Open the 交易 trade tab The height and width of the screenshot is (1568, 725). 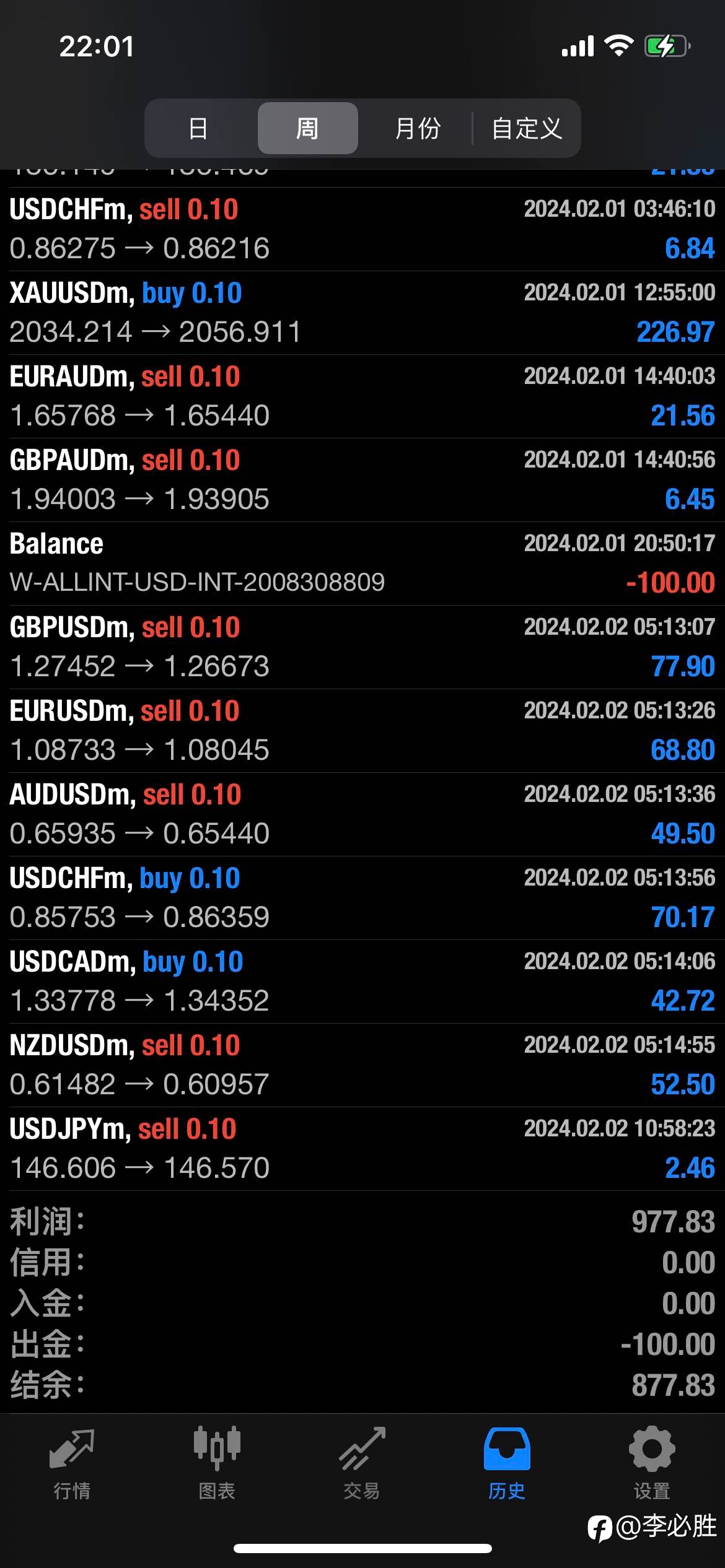[x=362, y=1463]
